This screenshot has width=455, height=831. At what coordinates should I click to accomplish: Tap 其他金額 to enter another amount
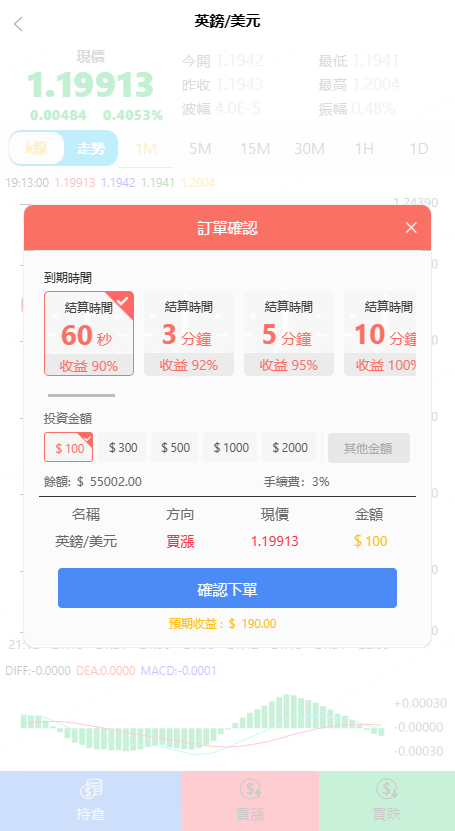coord(369,448)
